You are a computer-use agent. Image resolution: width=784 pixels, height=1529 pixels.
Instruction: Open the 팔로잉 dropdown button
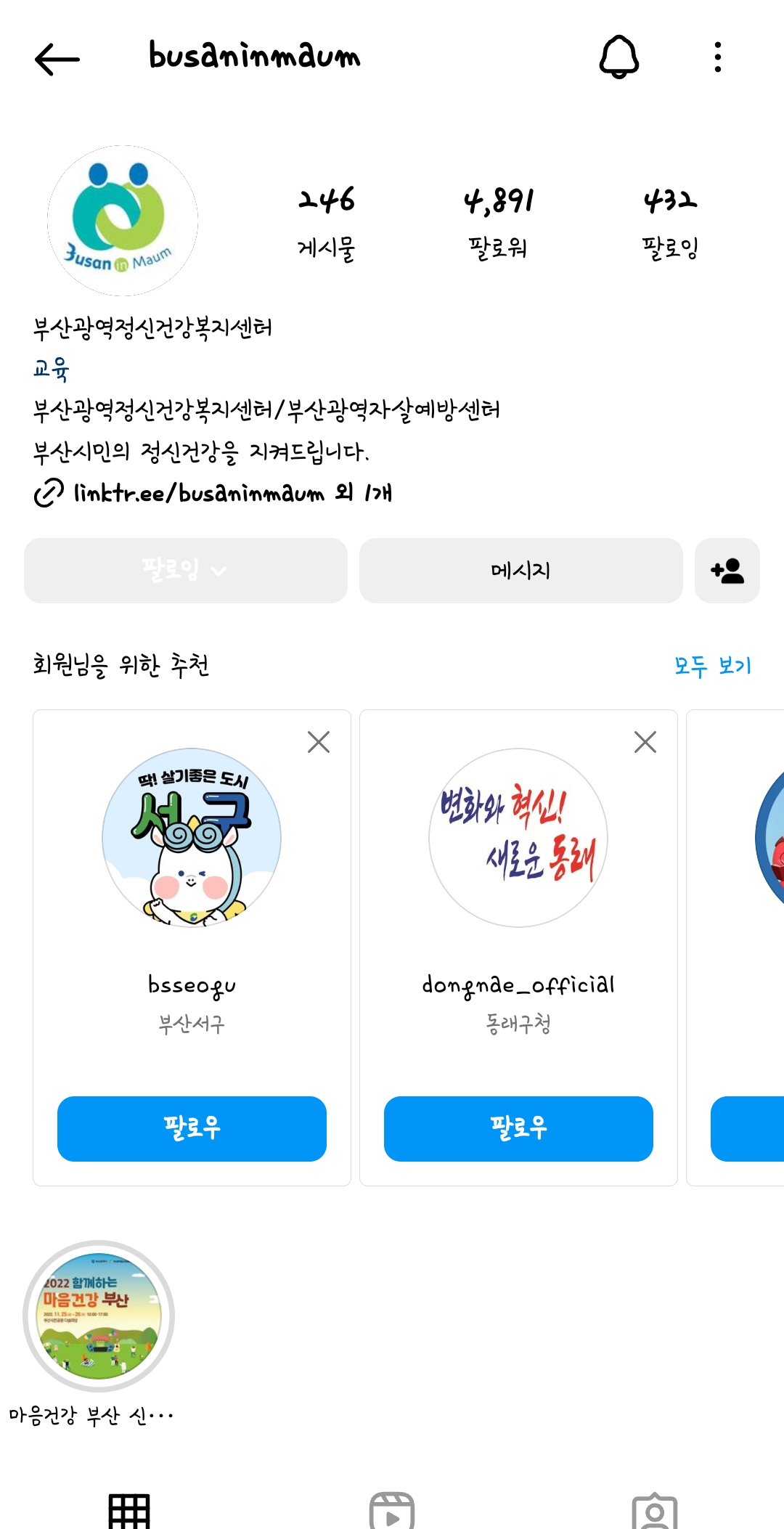[x=186, y=571]
